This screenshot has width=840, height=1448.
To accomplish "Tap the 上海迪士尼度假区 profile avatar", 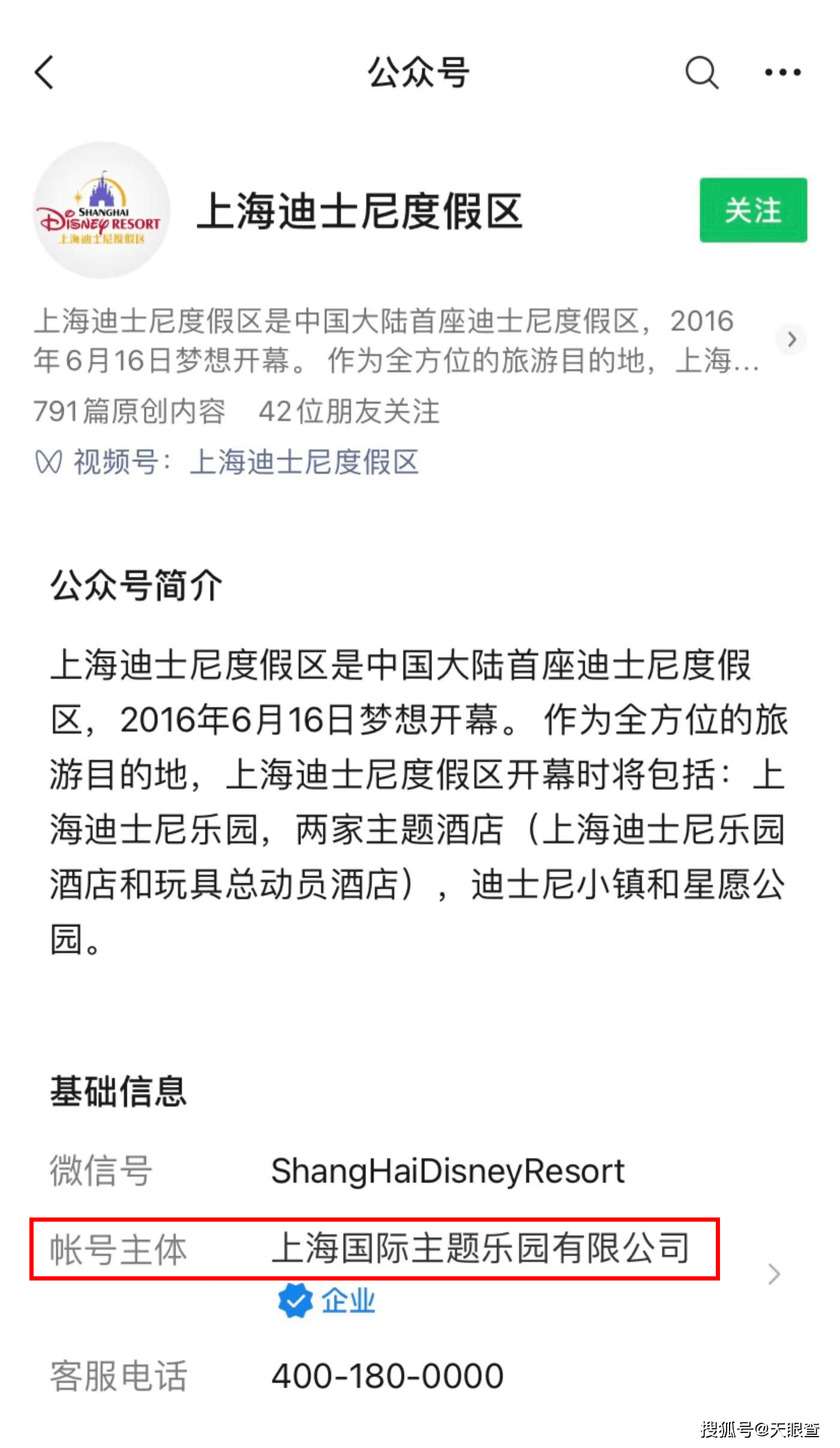I will pyautogui.click(x=102, y=210).
